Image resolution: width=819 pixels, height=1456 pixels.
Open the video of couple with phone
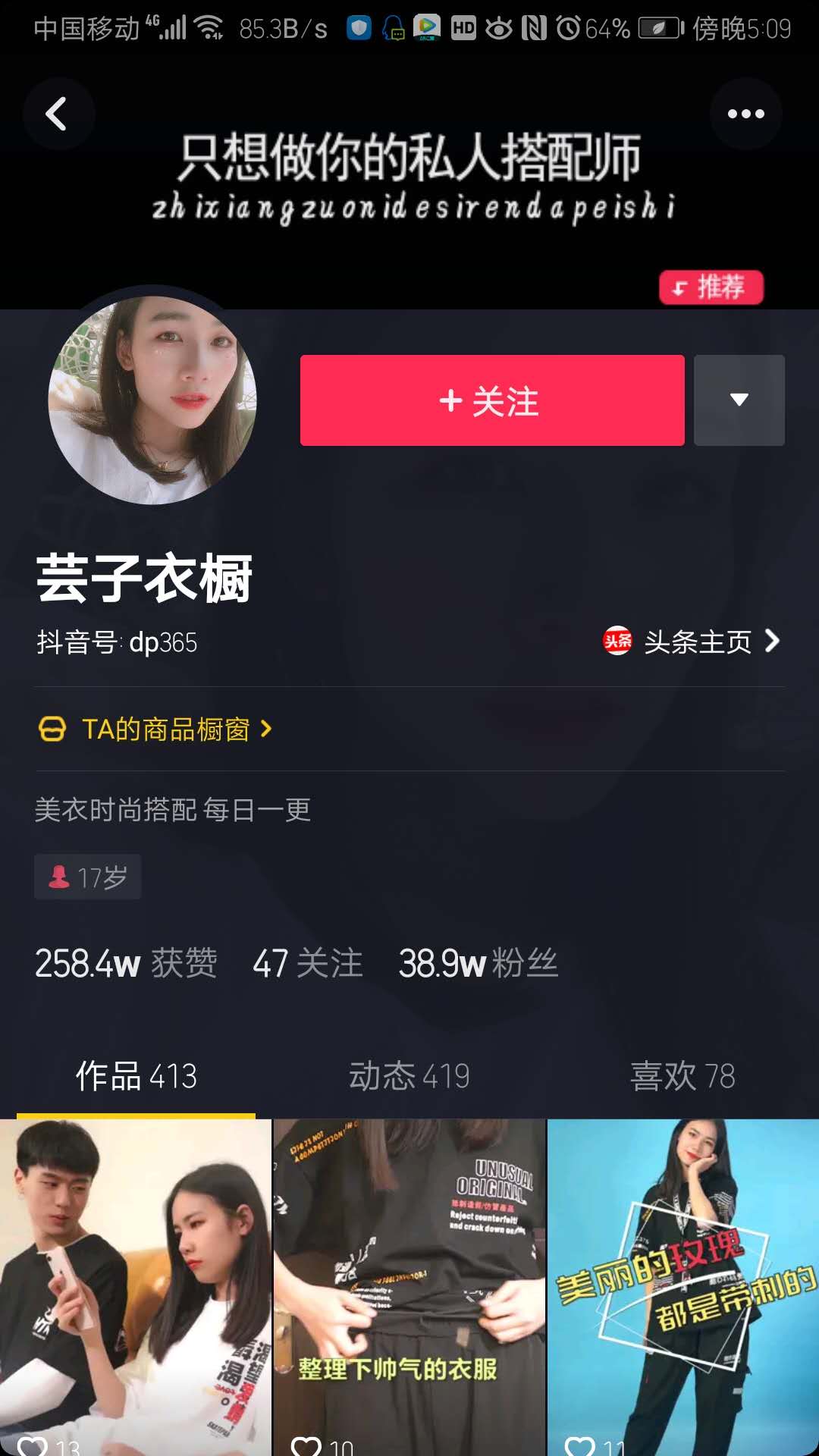click(x=136, y=1288)
